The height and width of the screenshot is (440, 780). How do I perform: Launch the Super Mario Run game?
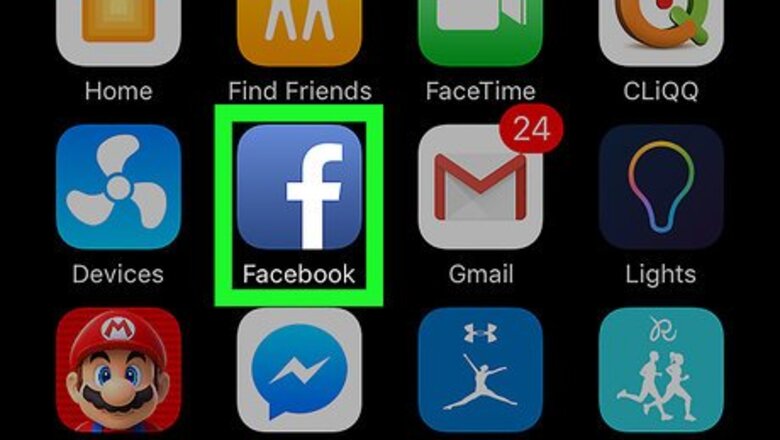pos(118,375)
